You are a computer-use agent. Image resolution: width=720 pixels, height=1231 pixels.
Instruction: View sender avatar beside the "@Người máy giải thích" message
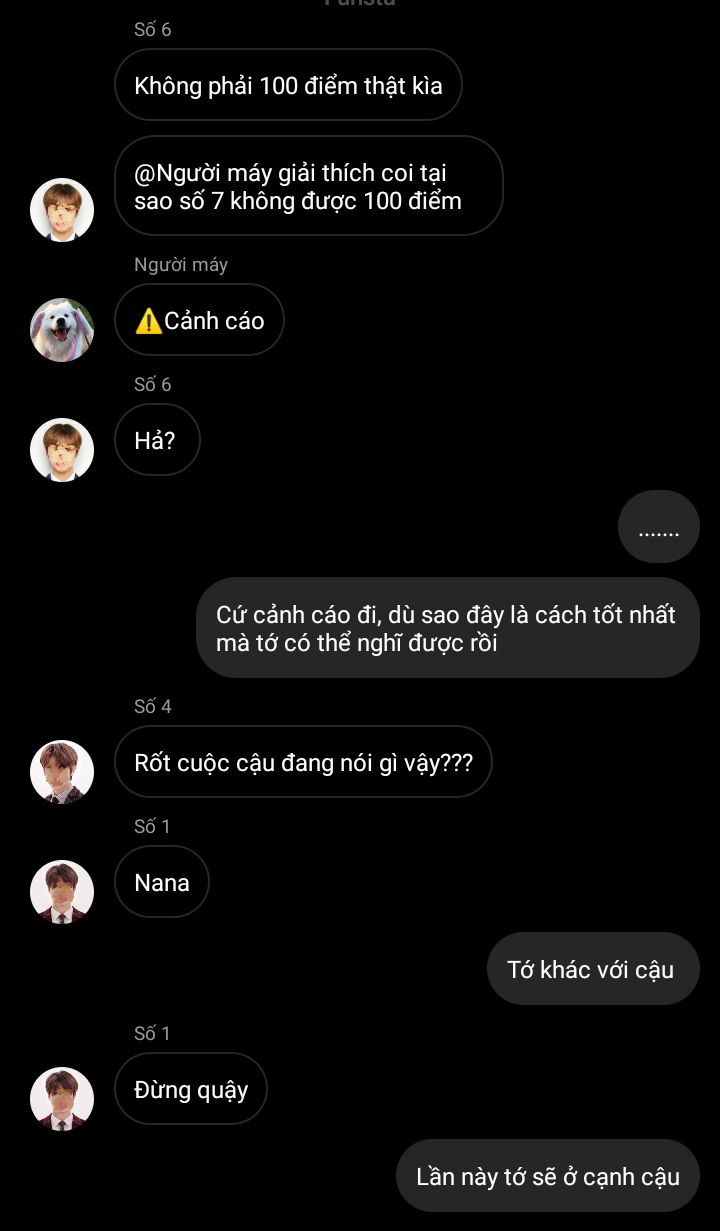click(62, 210)
